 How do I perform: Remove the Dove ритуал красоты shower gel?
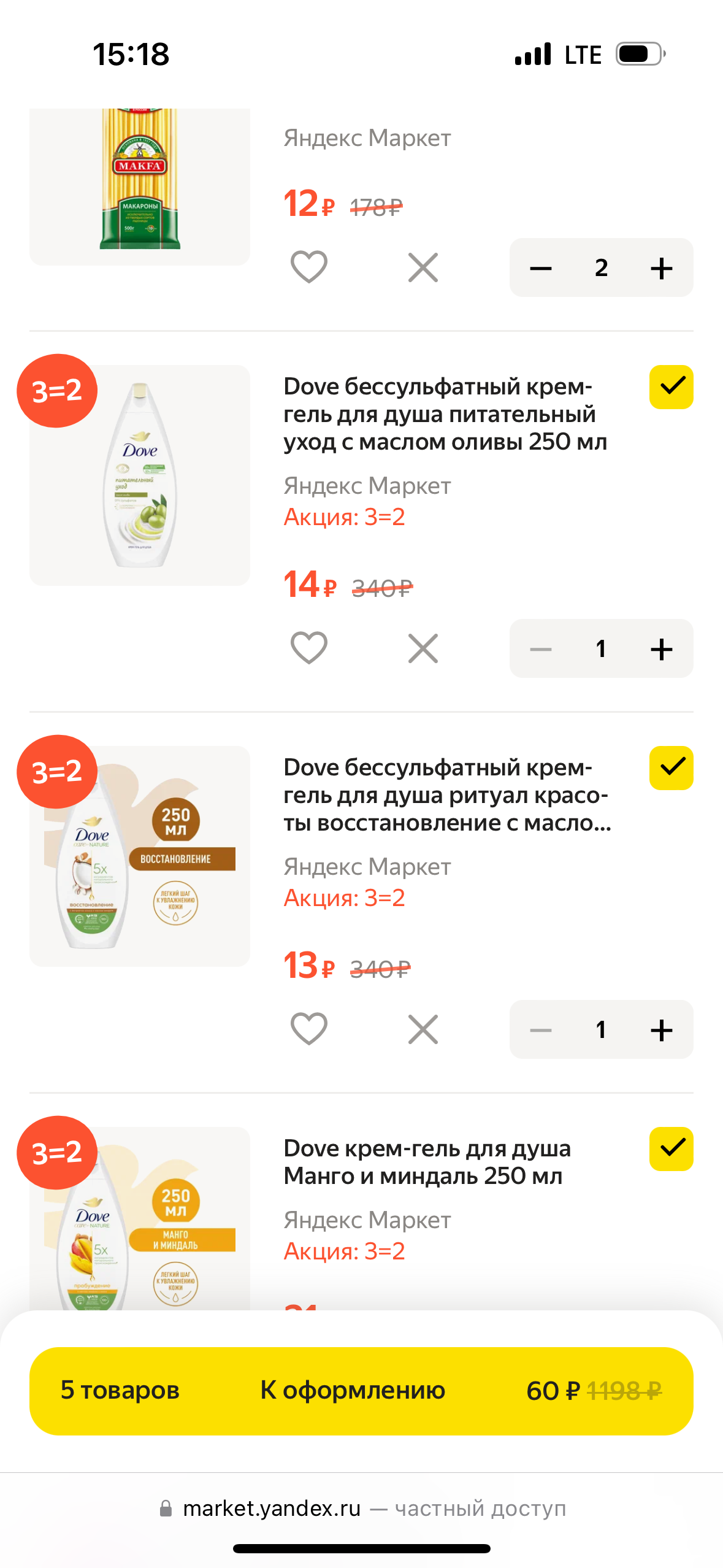click(423, 1029)
